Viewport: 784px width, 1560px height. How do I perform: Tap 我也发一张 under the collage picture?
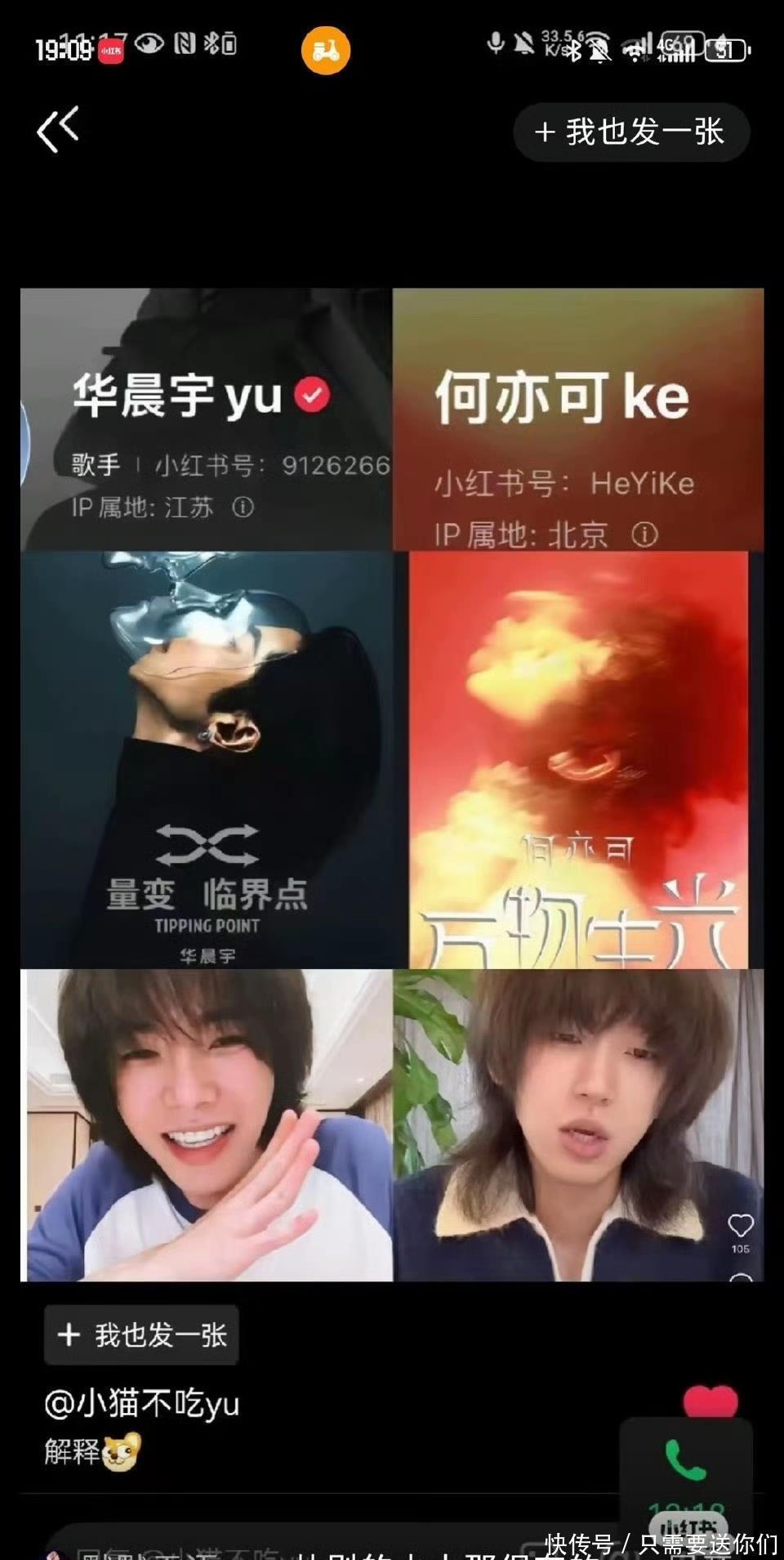point(142,1335)
